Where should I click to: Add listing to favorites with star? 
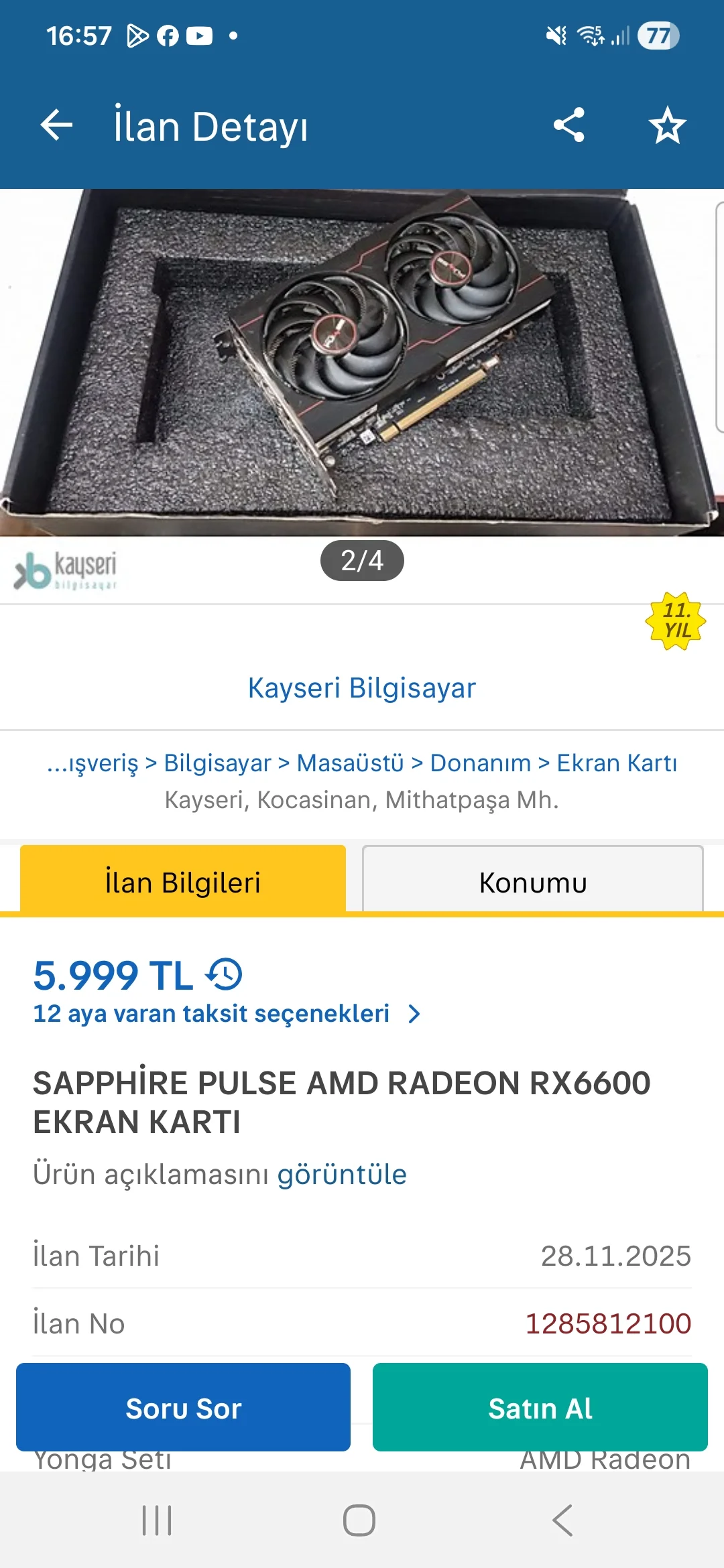point(667,125)
